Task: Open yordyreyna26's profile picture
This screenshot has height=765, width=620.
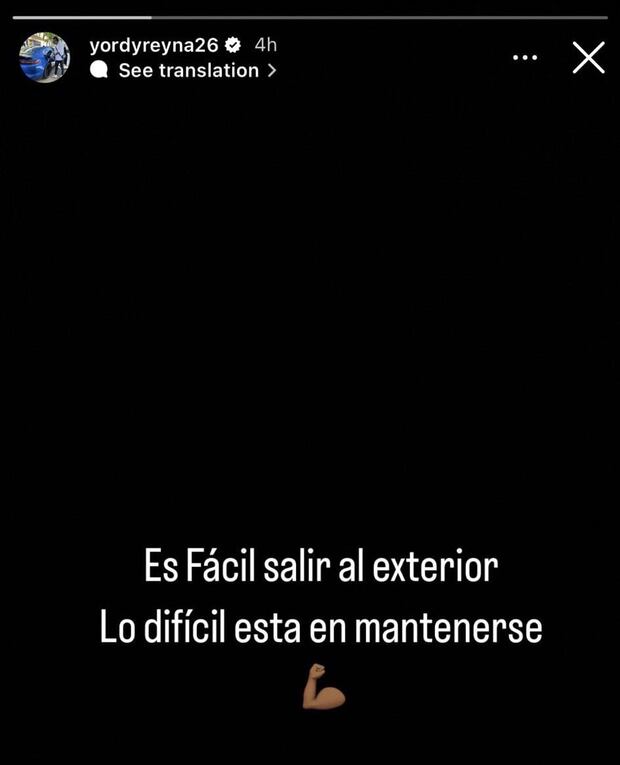Action: [x=44, y=58]
